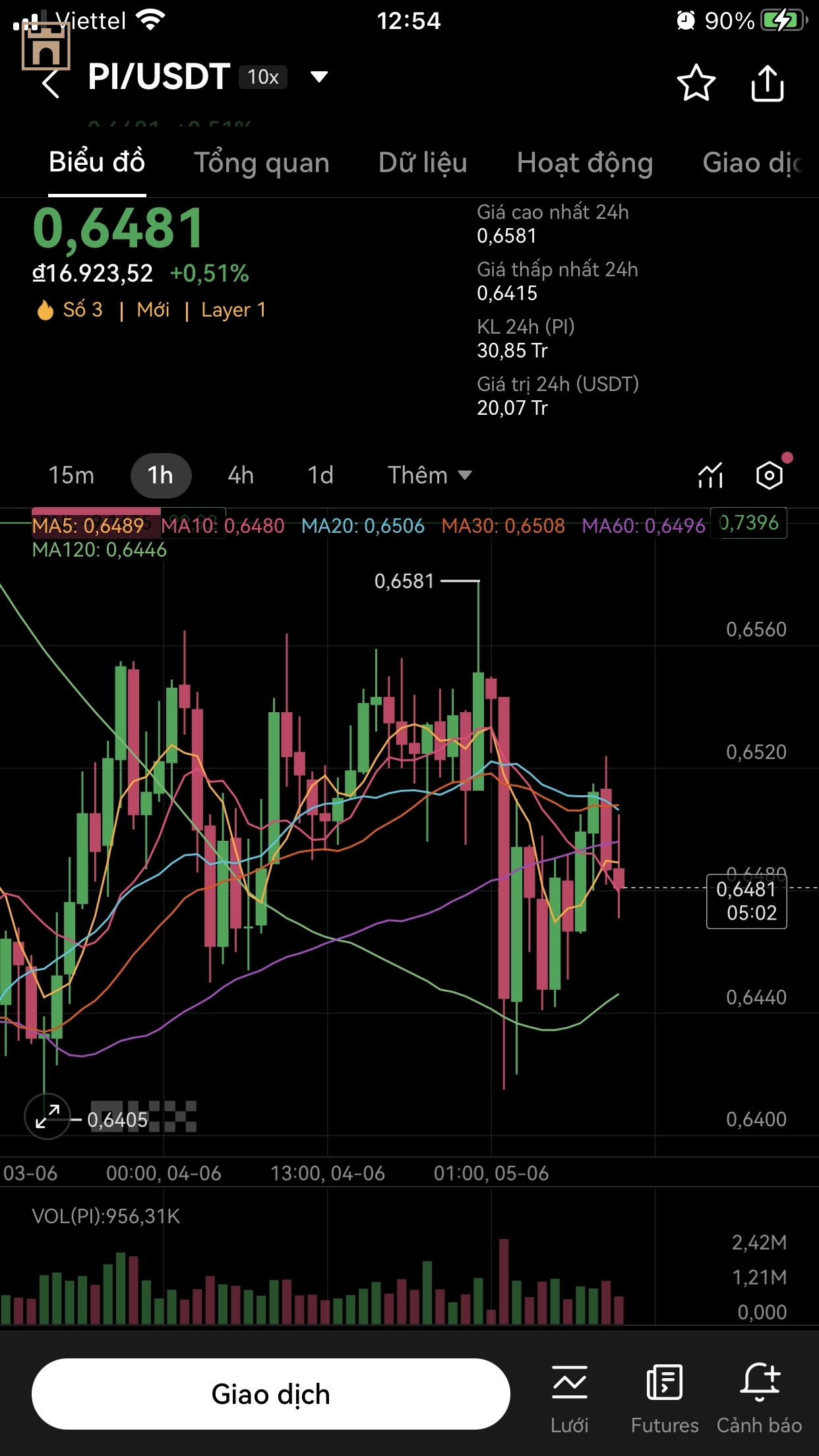Open chart indicators icon
This screenshot has width=819, height=1456.
(710, 475)
